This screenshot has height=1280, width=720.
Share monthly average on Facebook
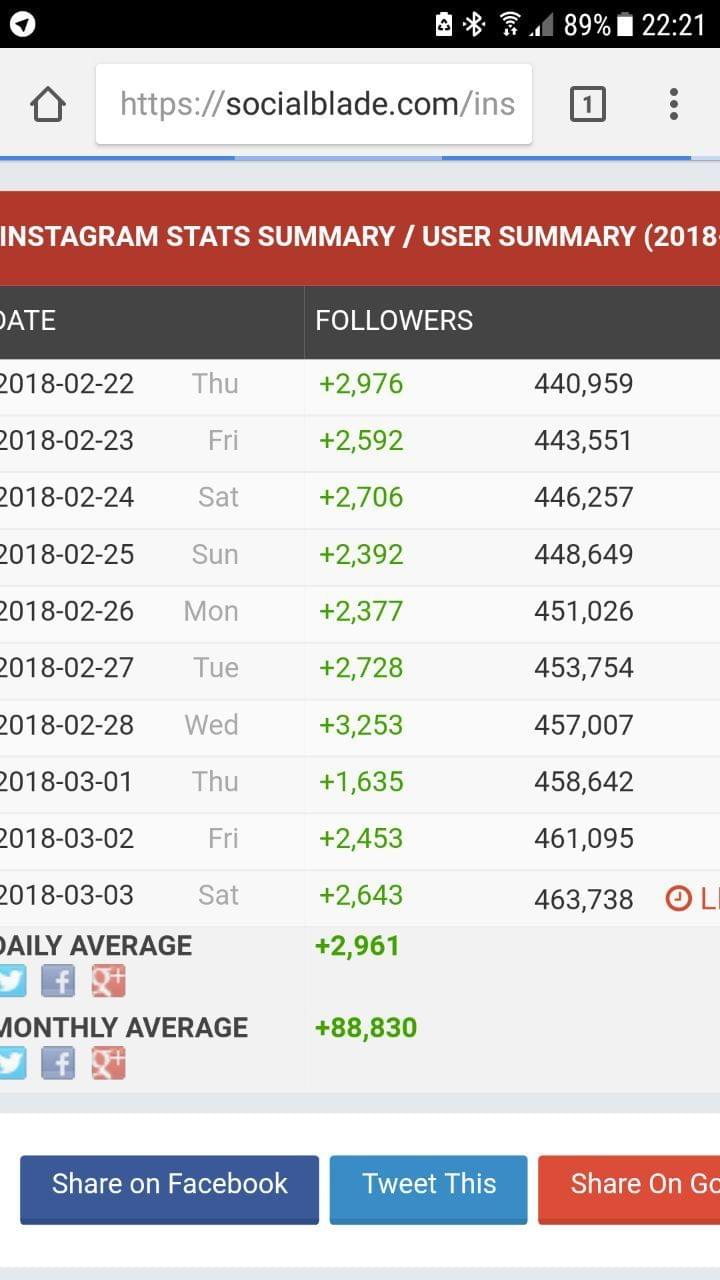point(58,1063)
